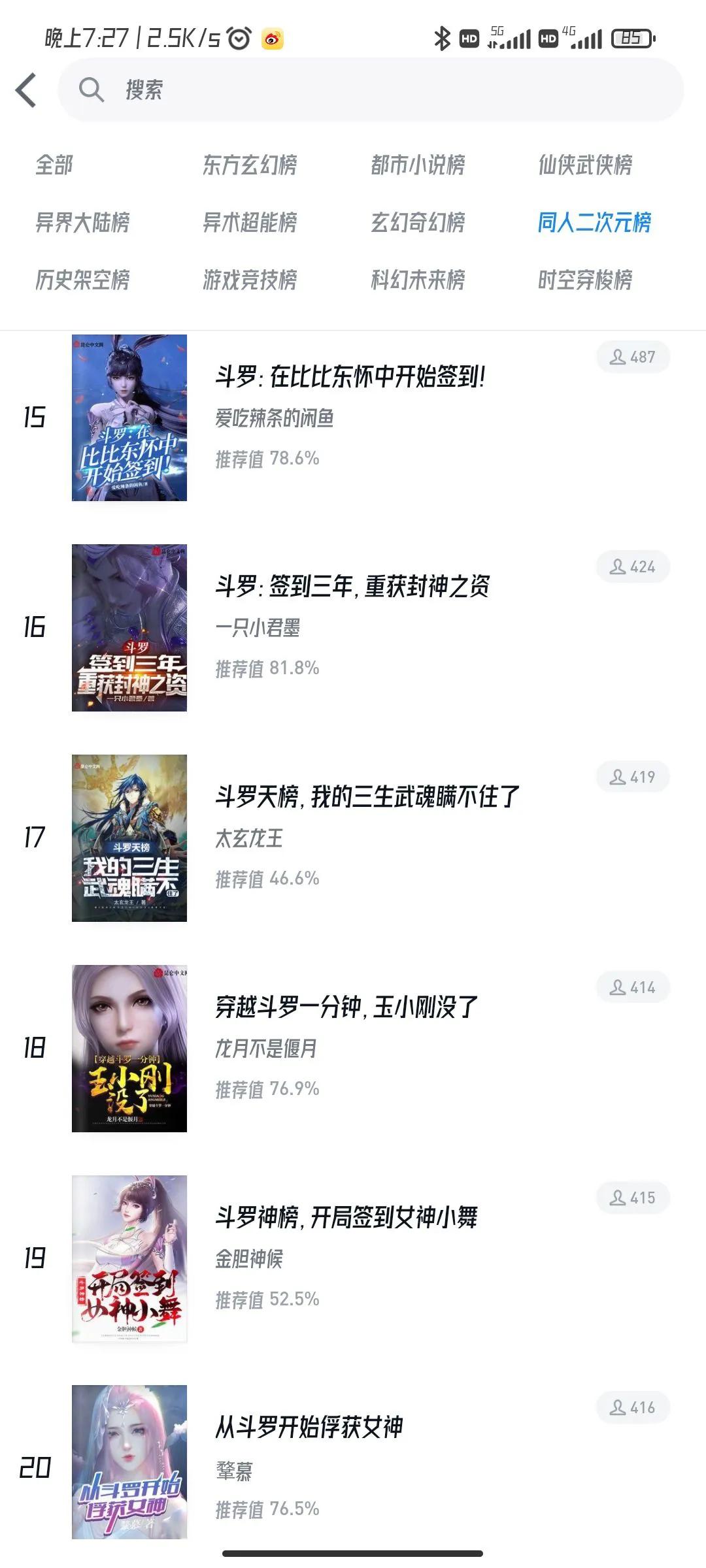Viewport: 706px width, 1568px height.
Task: Switch to the 东方玄幻榜 tab
Action: tap(250, 167)
